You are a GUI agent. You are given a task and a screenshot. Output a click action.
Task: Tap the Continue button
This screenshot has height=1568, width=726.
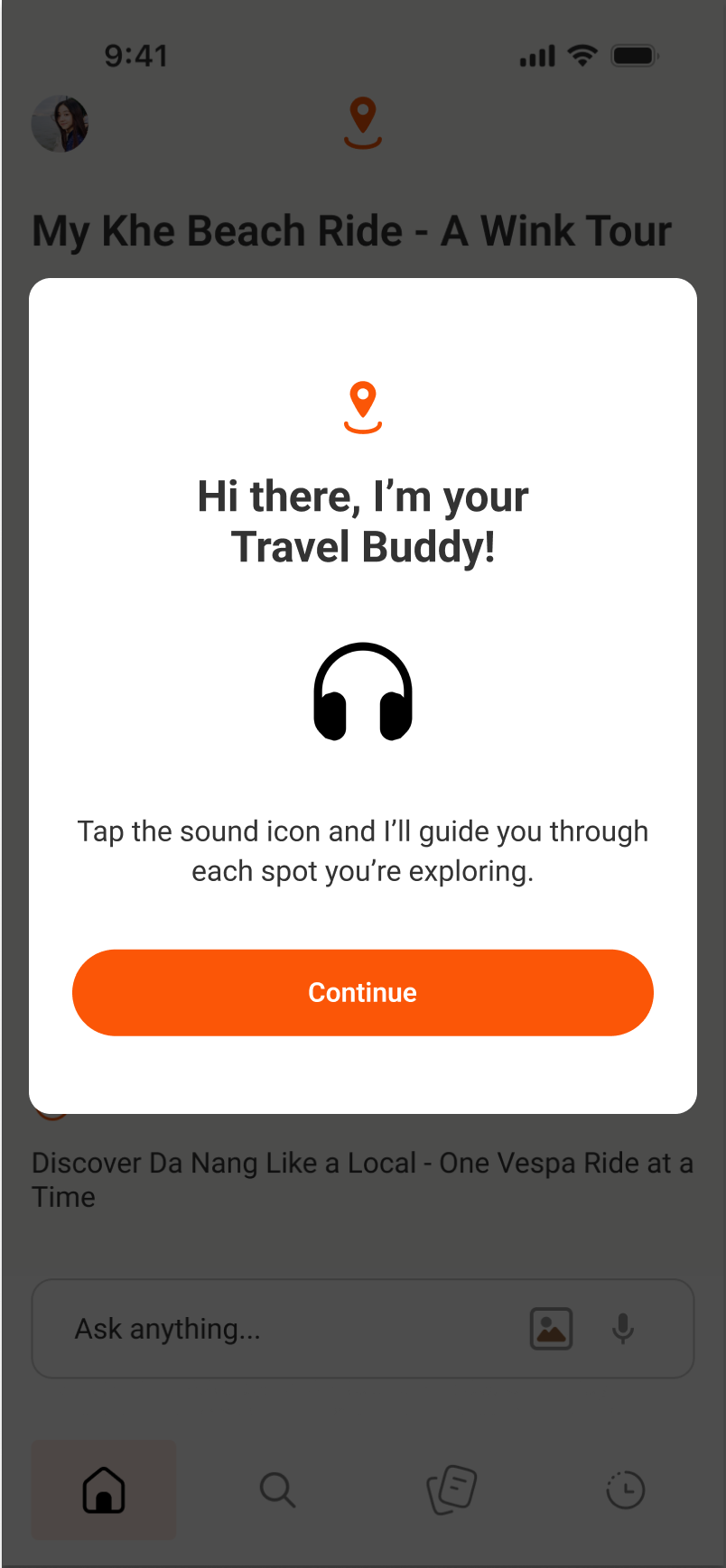pyautogui.click(x=362, y=992)
